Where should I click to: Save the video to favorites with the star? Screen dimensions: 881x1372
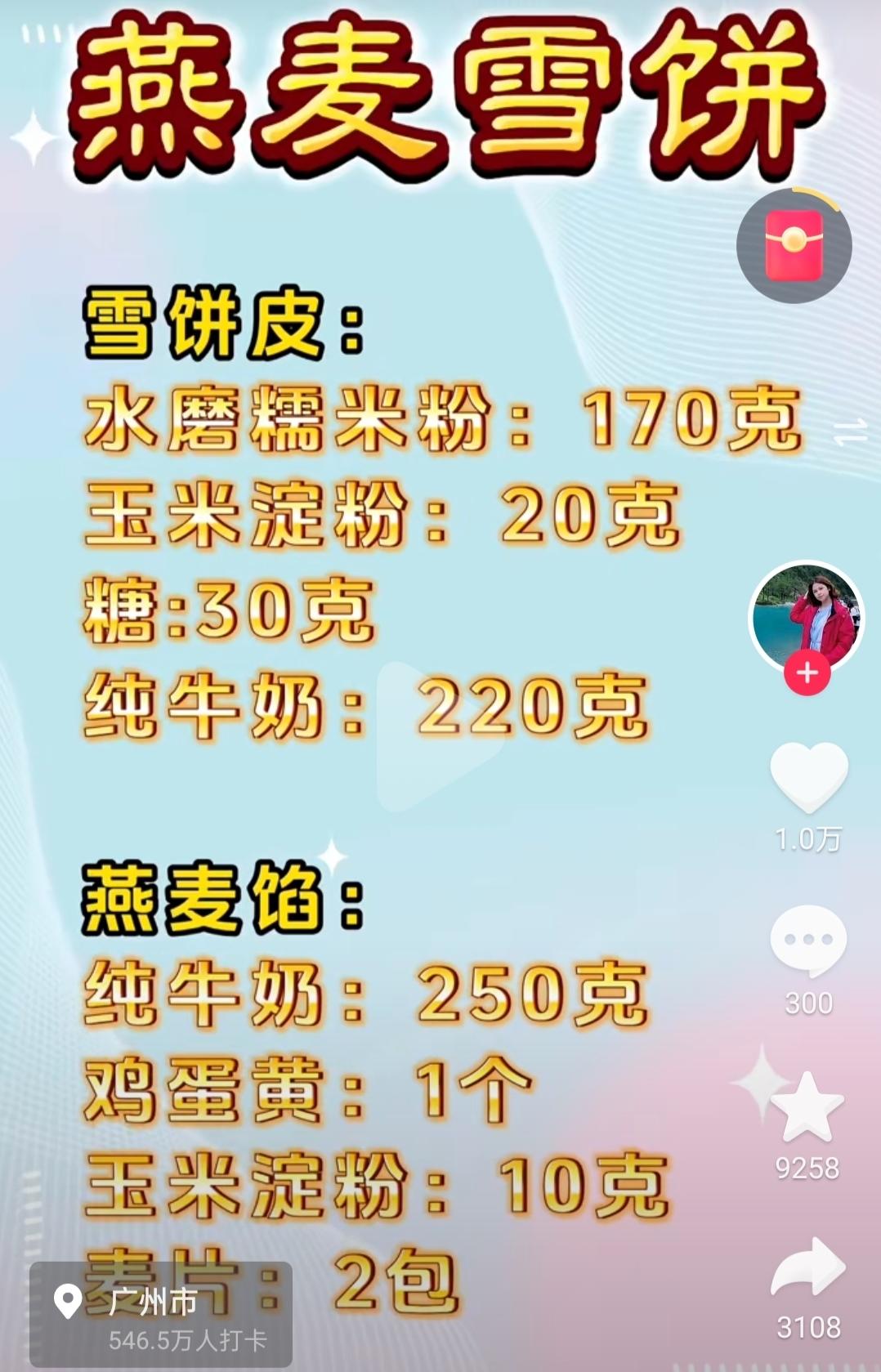[x=807, y=1107]
